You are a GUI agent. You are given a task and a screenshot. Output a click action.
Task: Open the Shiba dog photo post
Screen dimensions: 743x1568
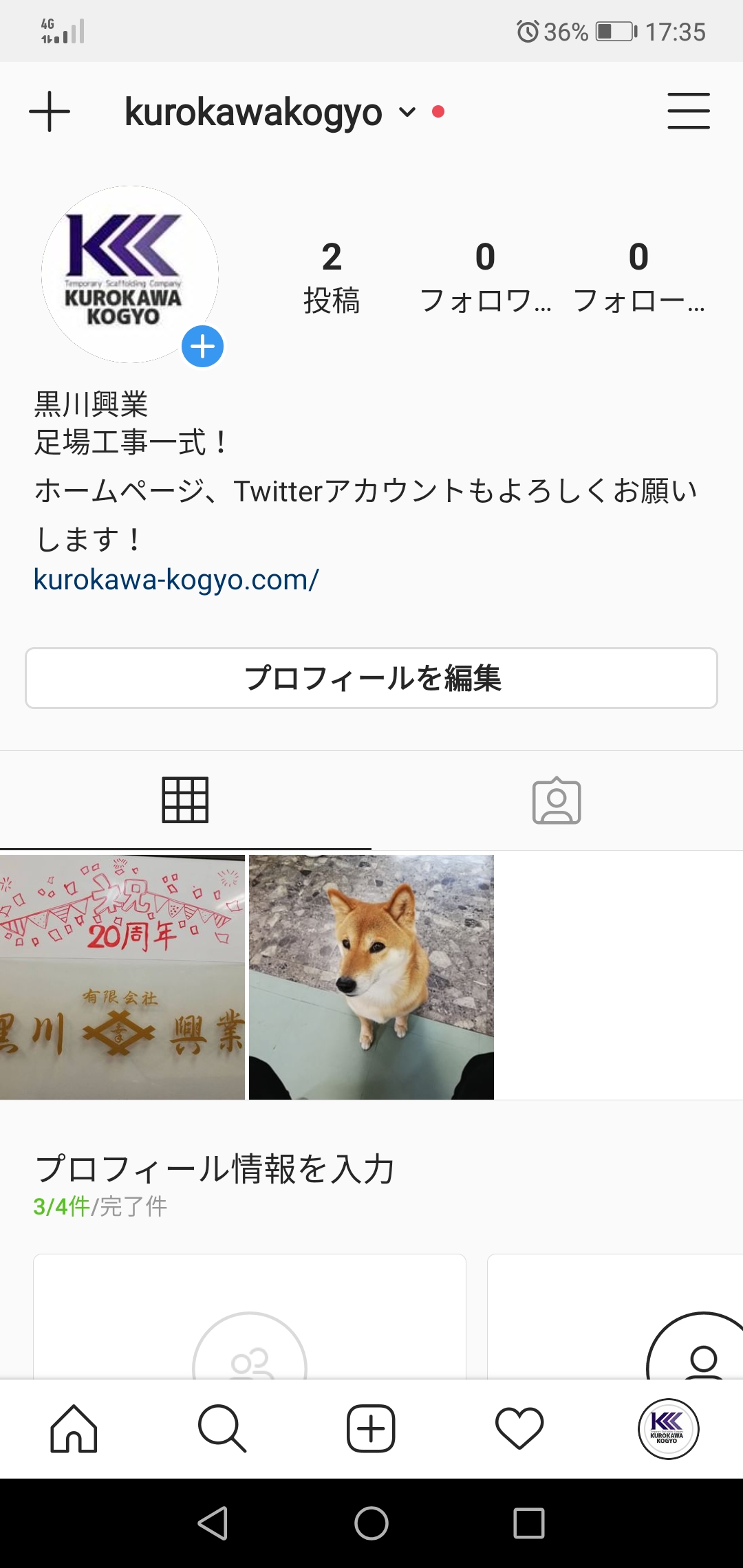click(371, 977)
